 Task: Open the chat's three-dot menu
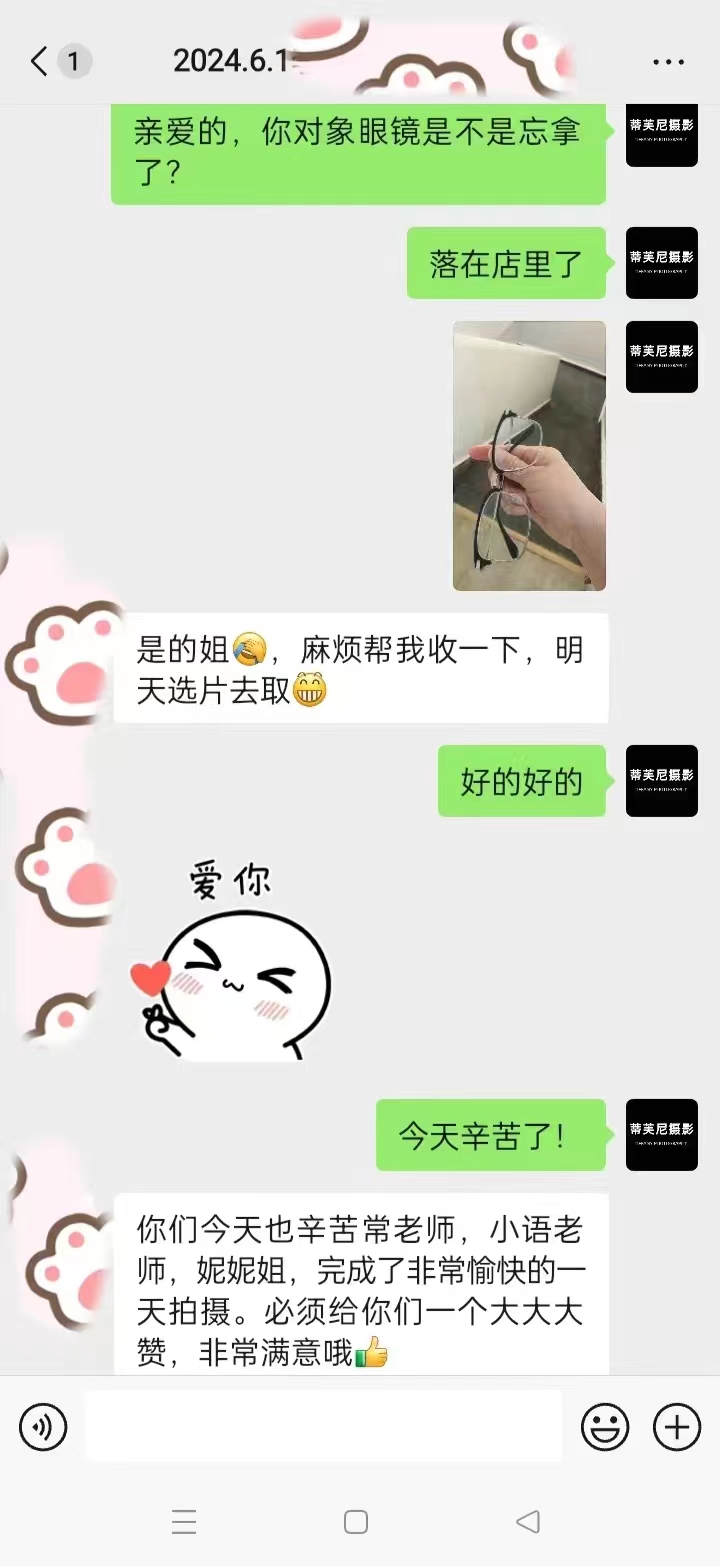coord(668,62)
